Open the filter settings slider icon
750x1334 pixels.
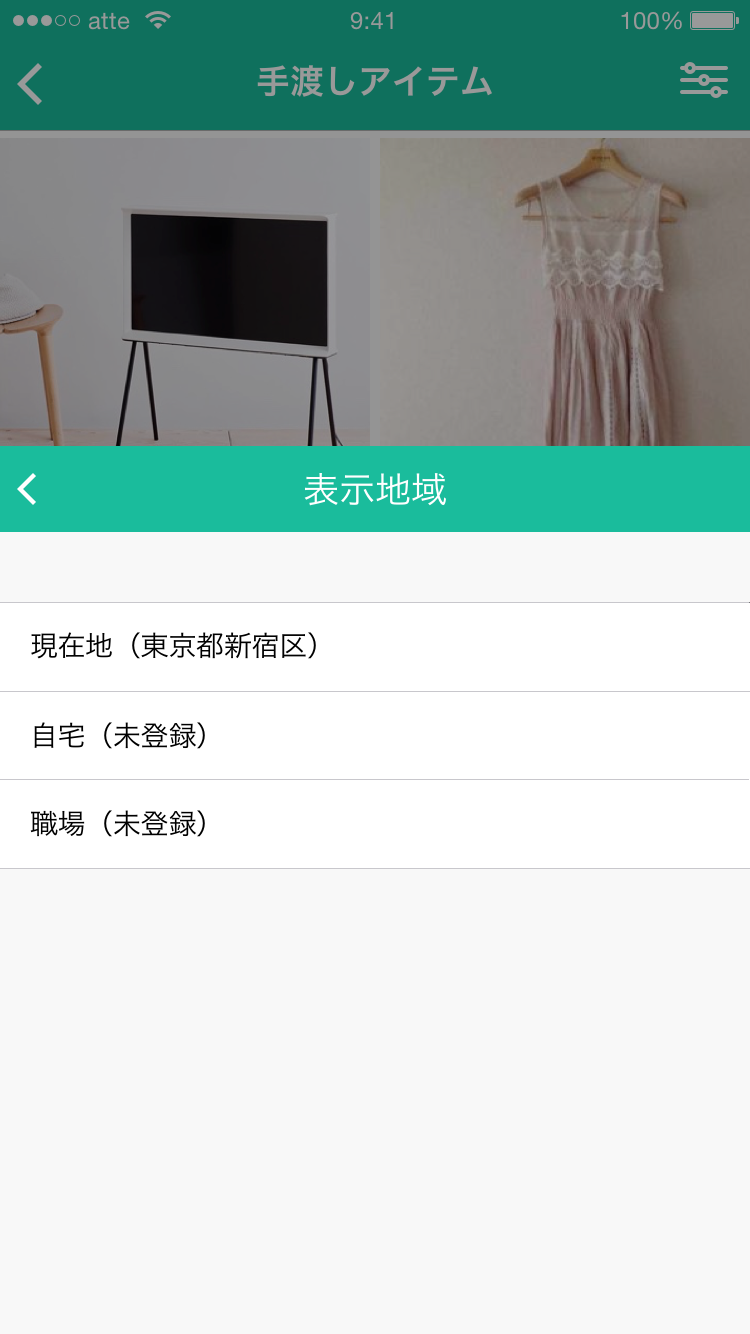(x=704, y=80)
